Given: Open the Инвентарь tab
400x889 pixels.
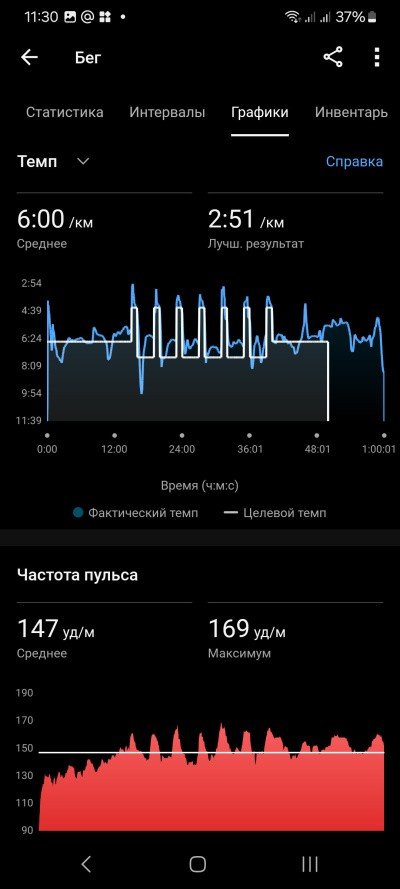Looking at the screenshot, I should click(351, 112).
